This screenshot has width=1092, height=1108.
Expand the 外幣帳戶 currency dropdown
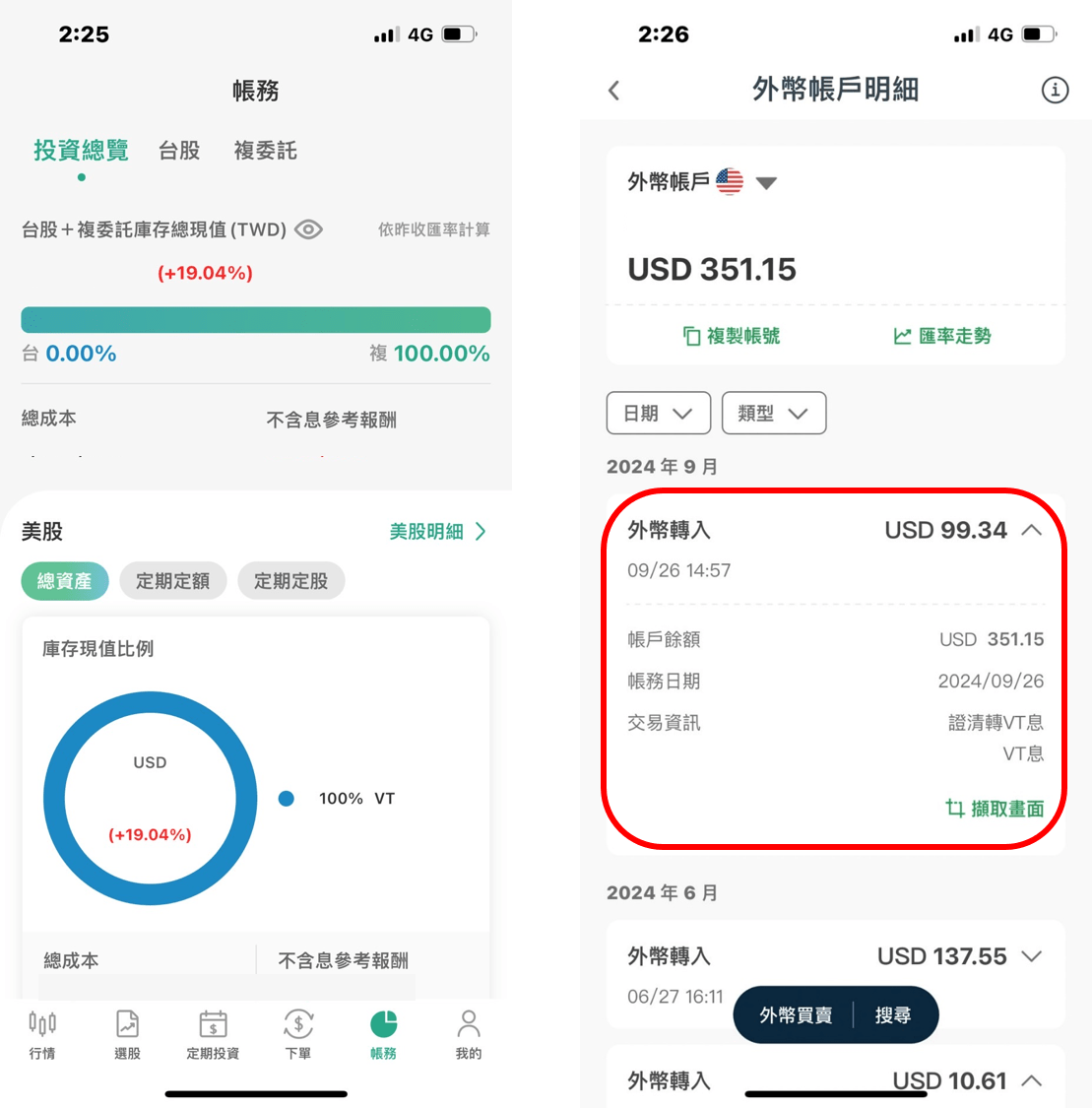(x=766, y=182)
